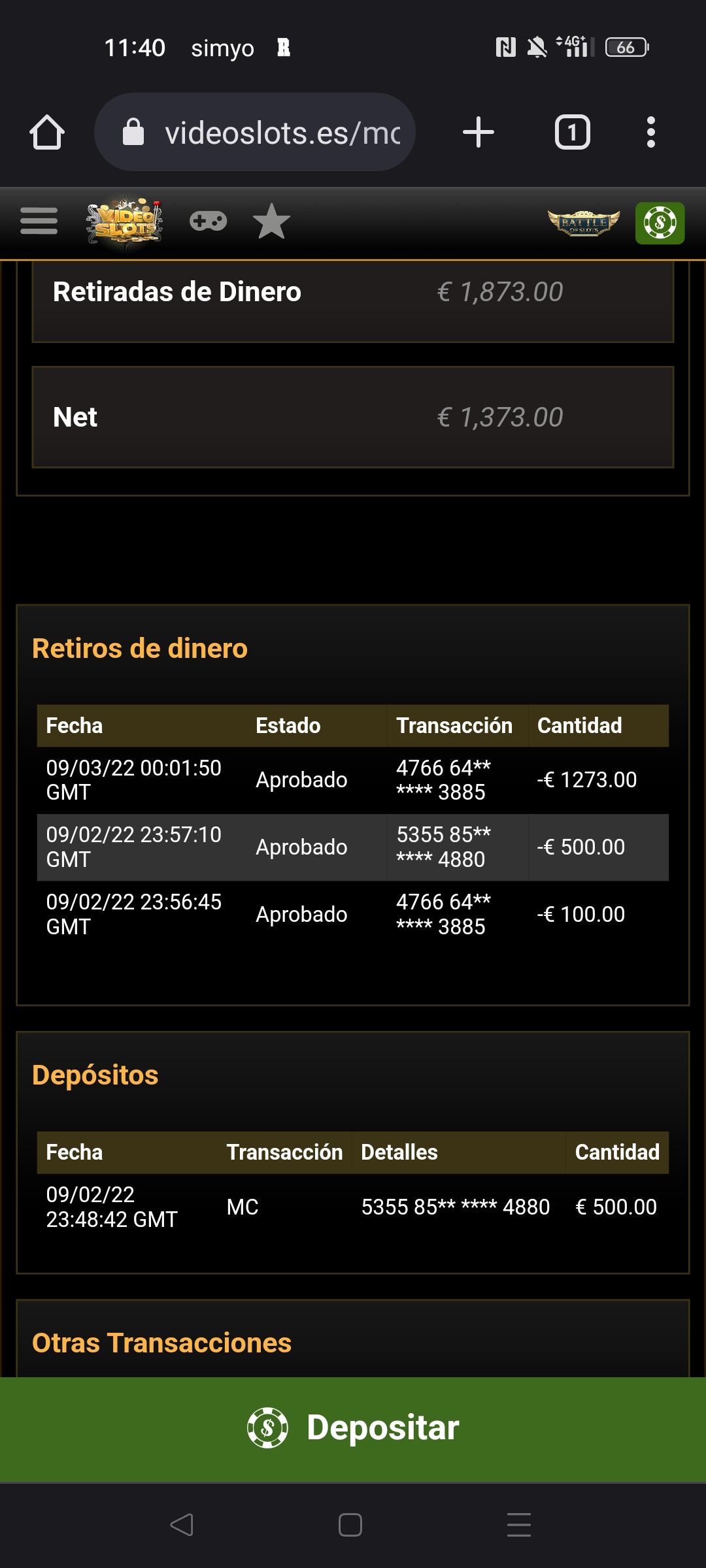Go to the browser home page

[47, 133]
